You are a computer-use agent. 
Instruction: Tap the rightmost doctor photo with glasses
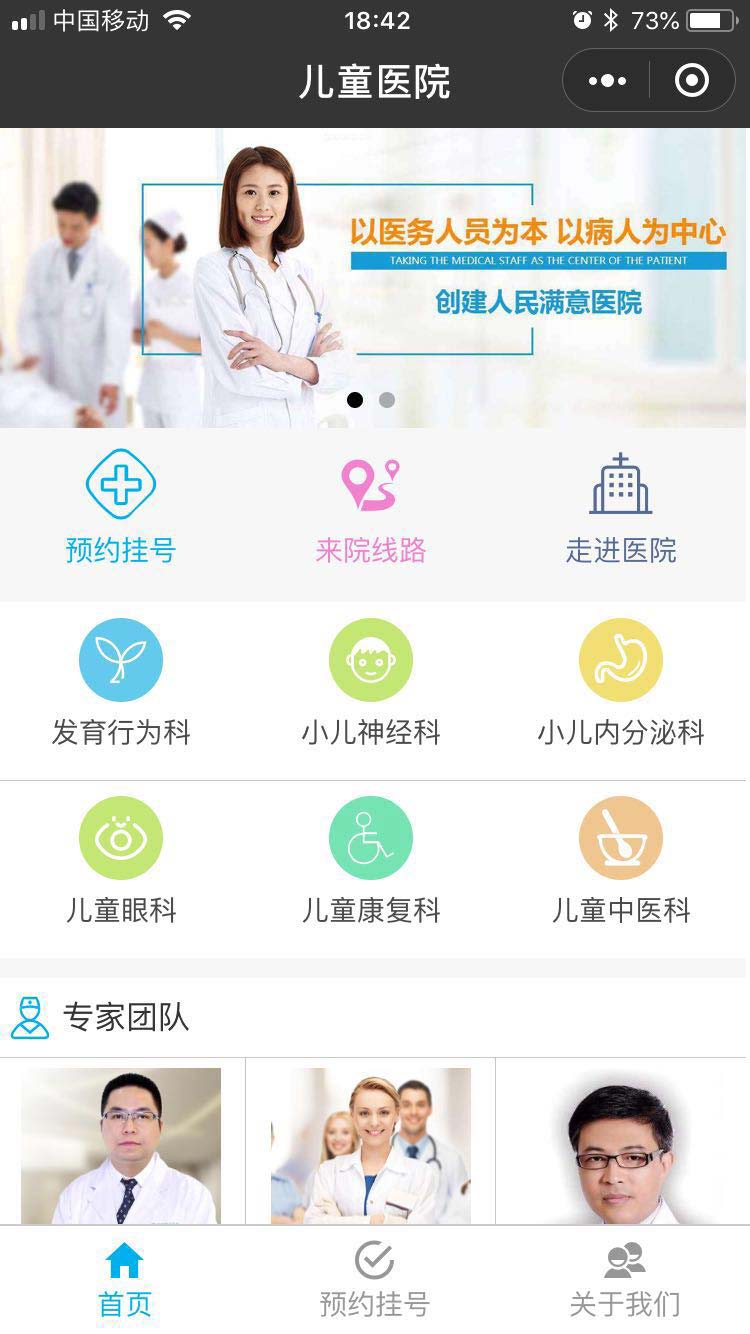point(620,1145)
